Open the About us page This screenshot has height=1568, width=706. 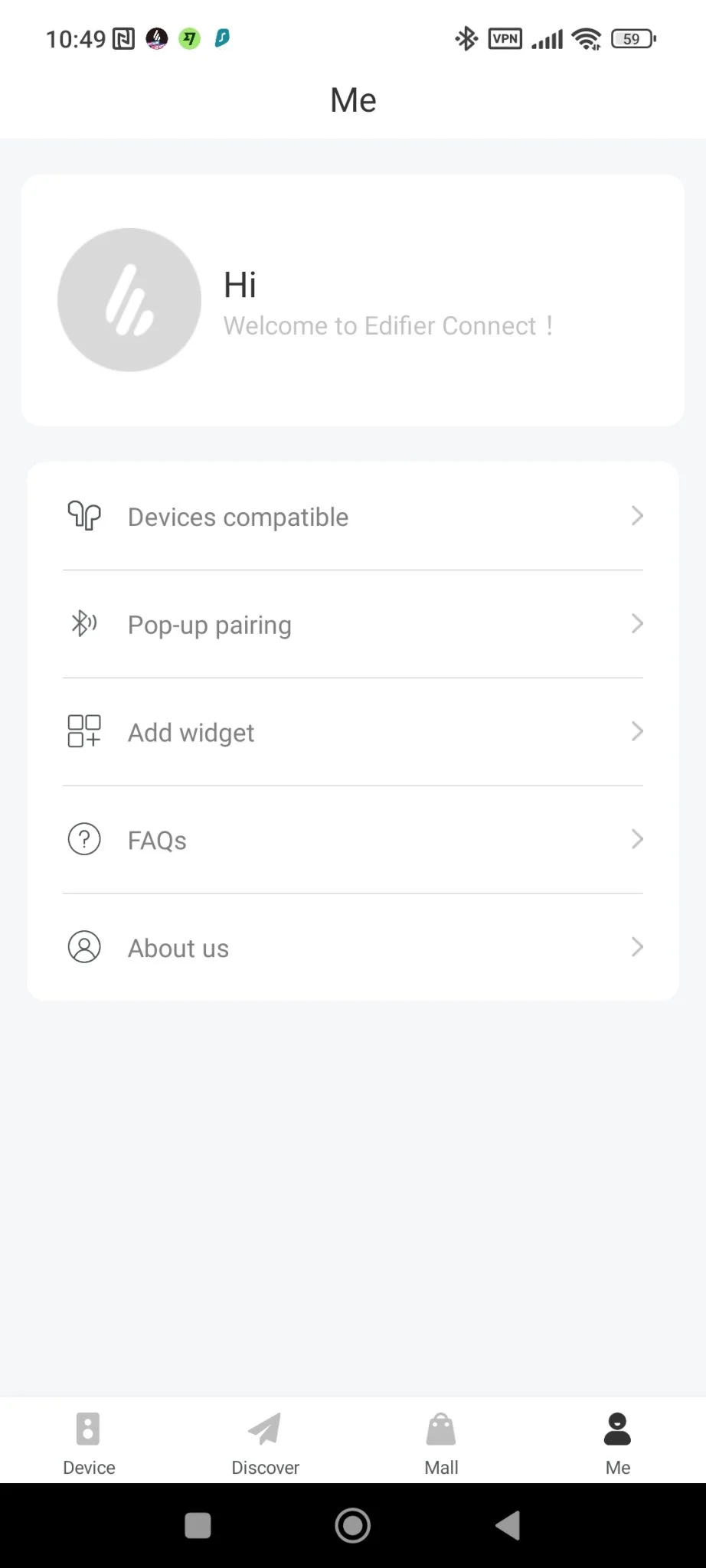(x=352, y=948)
